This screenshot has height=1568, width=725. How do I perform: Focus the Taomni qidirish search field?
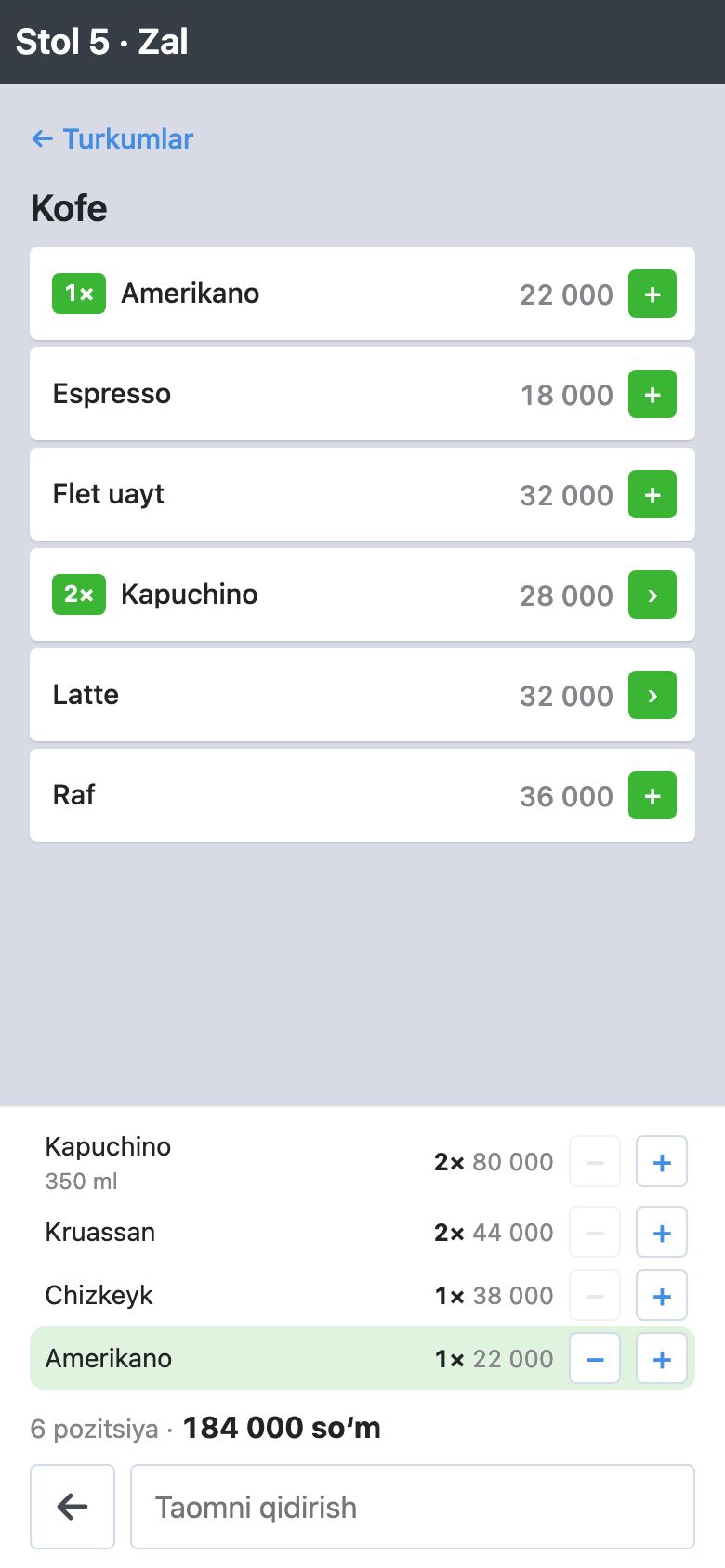pyautogui.click(x=413, y=1507)
